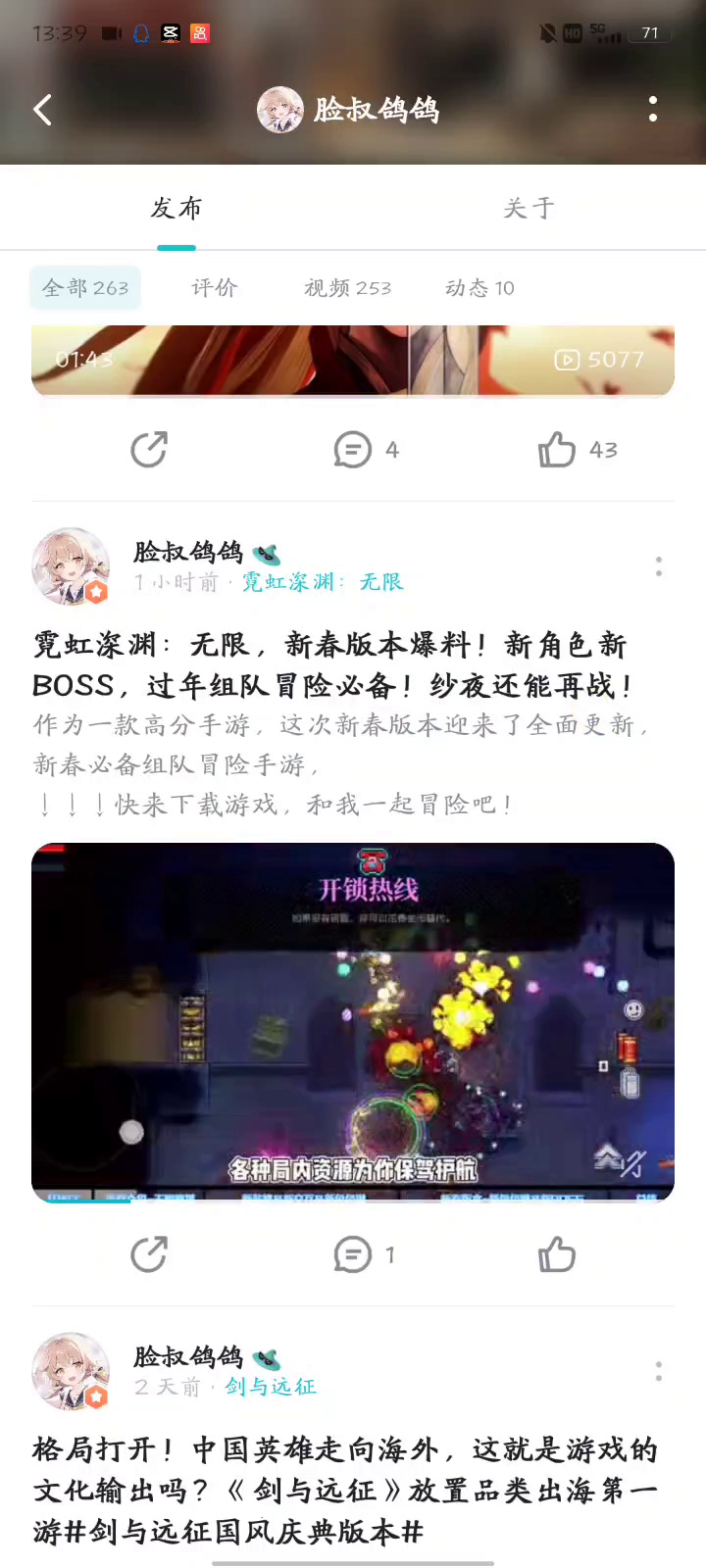Share the 霓虹深渊 post
This screenshot has height=1568, width=706.
point(149,1254)
